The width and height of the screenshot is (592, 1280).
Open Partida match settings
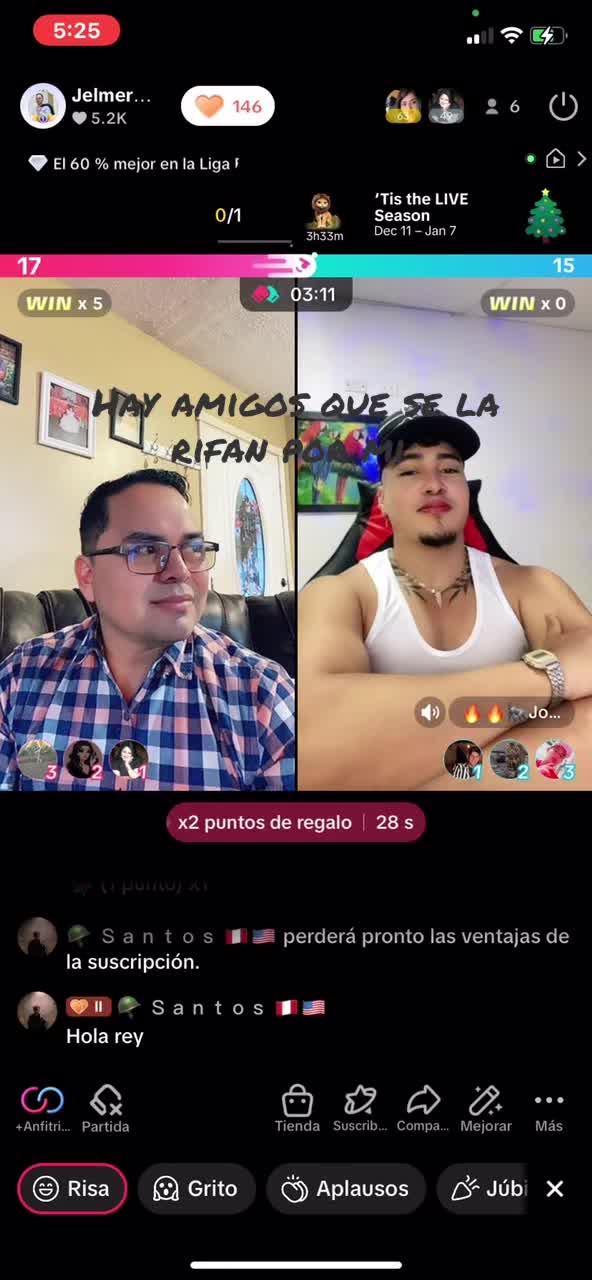[105, 1109]
